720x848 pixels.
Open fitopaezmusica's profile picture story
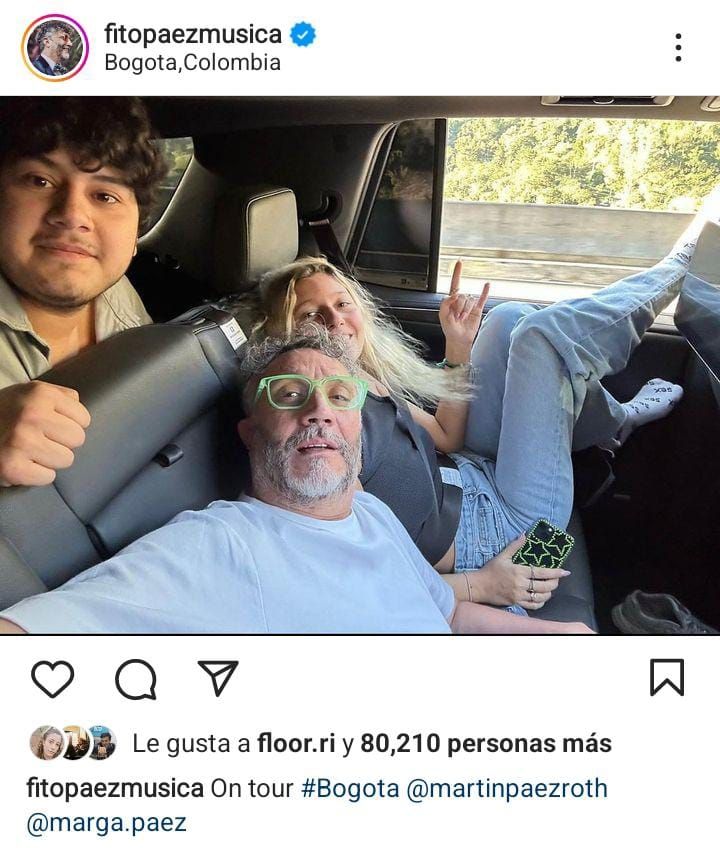coord(55,47)
